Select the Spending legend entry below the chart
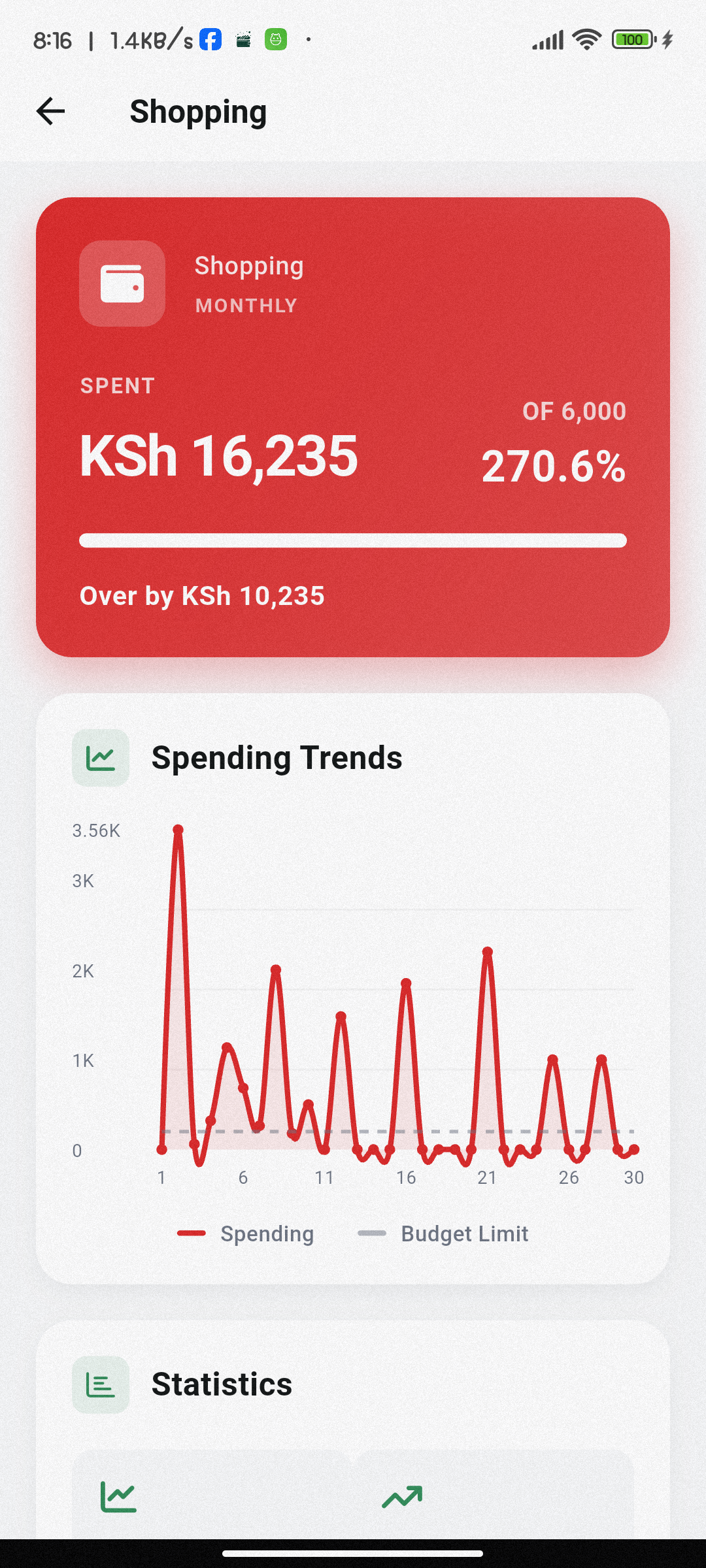706x1568 pixels. [x=245, y=1233]
